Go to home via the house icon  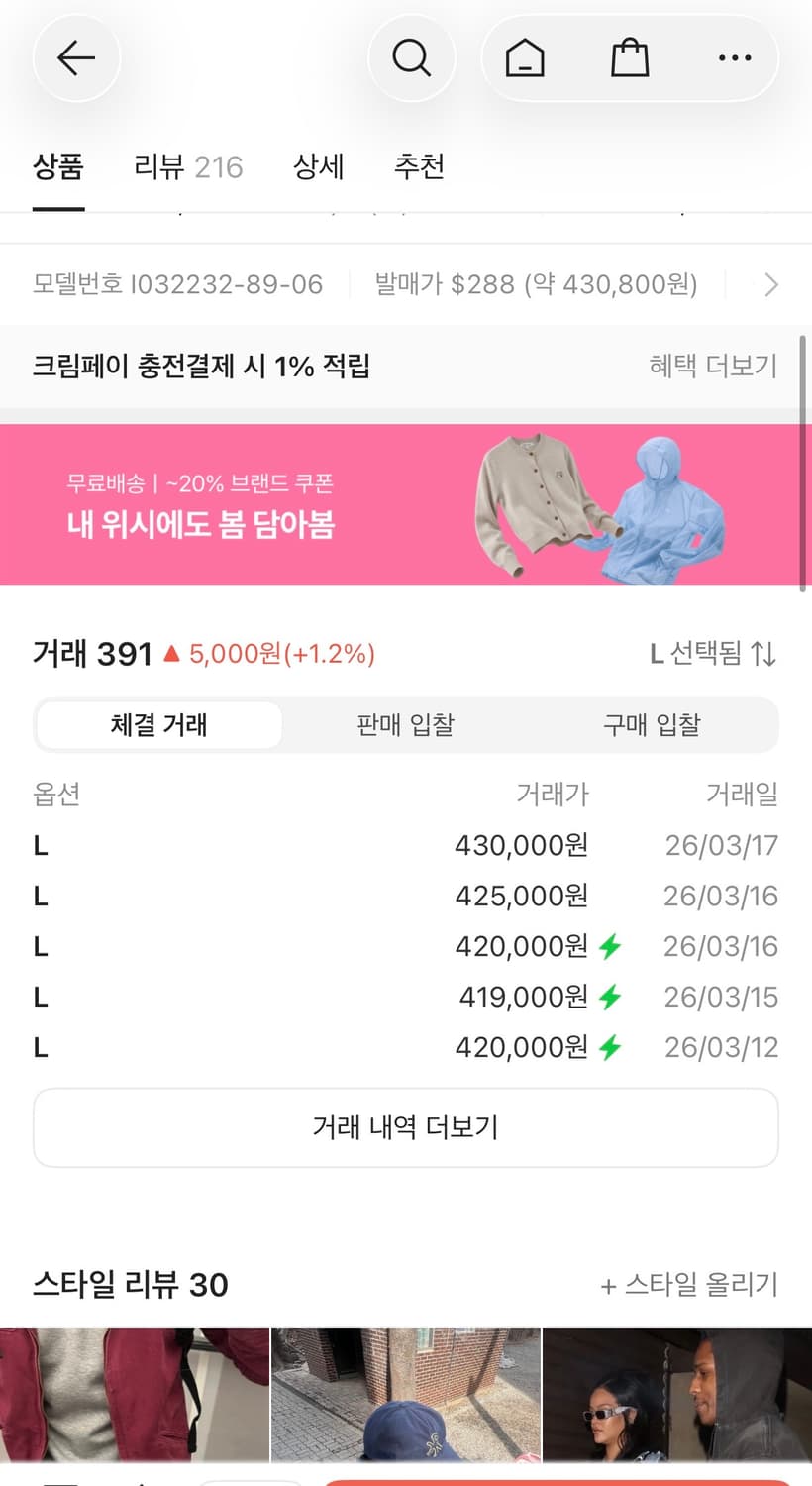tap(524, 57)
